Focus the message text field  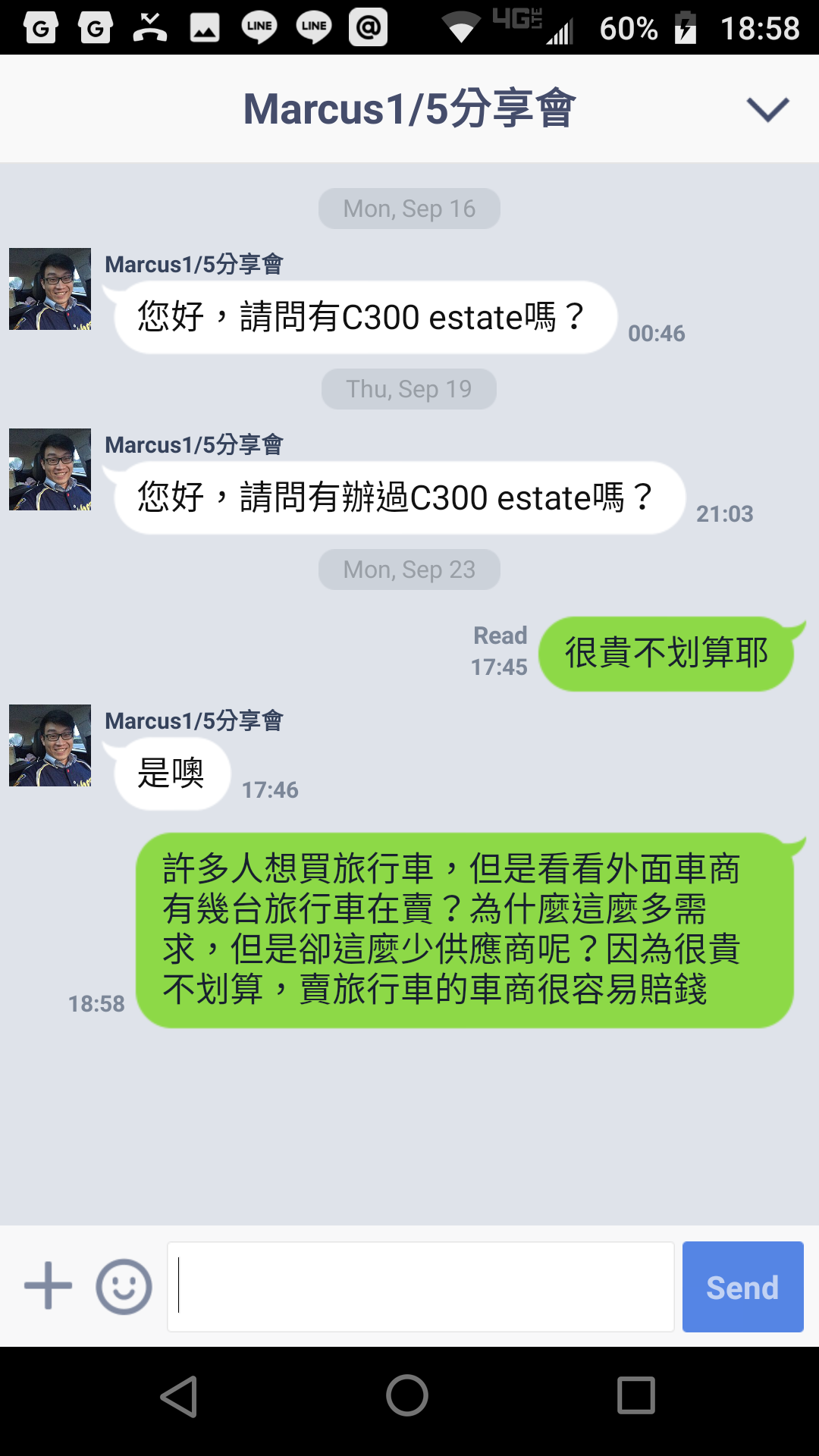click(421, 1287)
